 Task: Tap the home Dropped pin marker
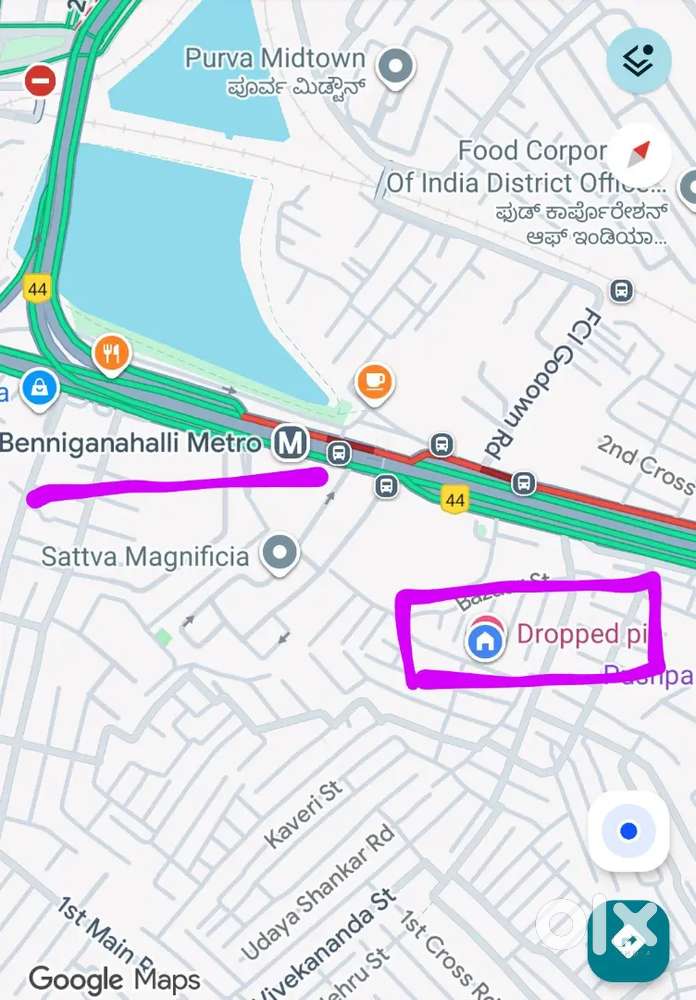coord(485,639)
